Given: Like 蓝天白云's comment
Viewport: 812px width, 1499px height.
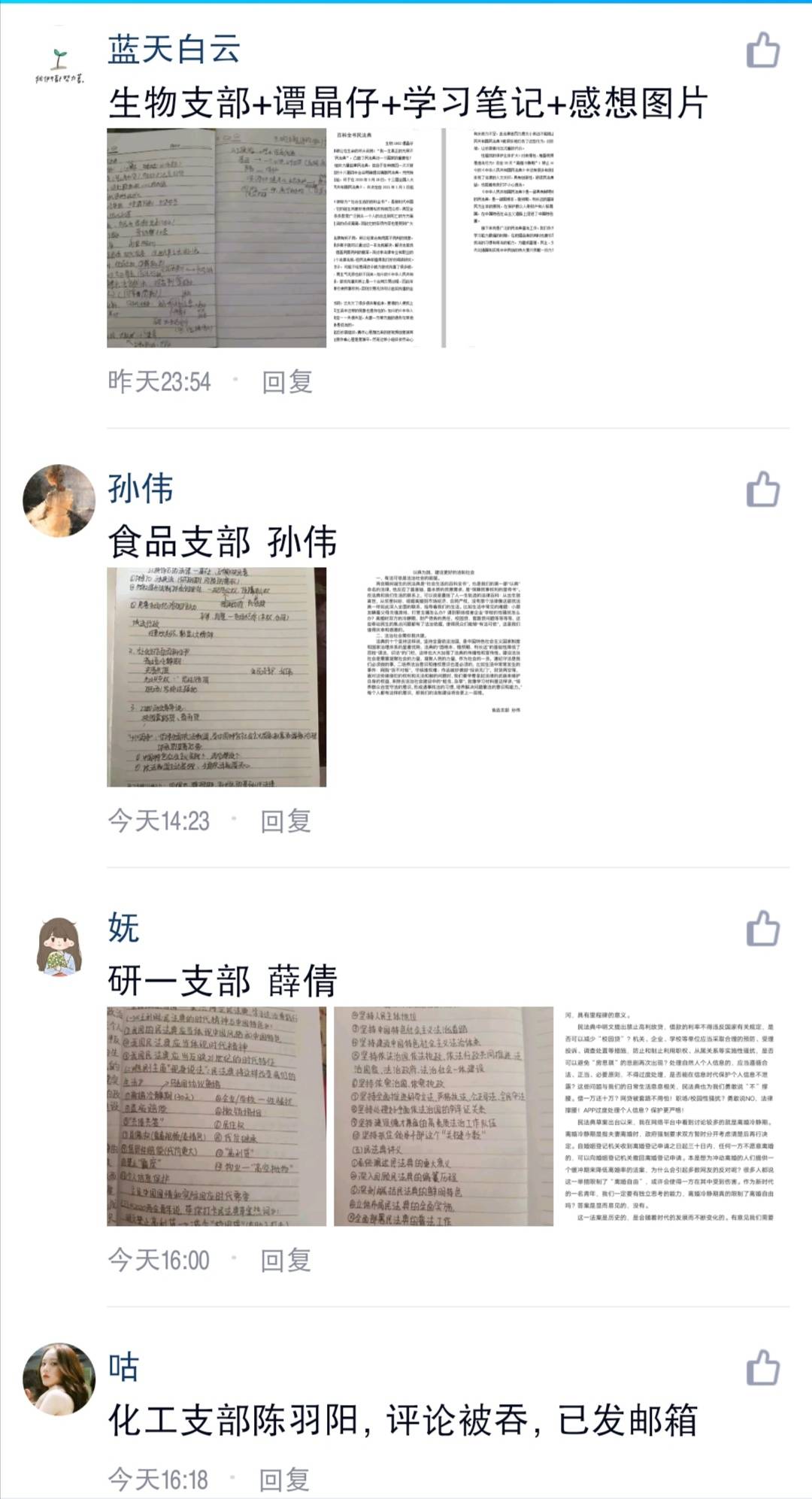Looking at the screenshot, I should [762, 50].
